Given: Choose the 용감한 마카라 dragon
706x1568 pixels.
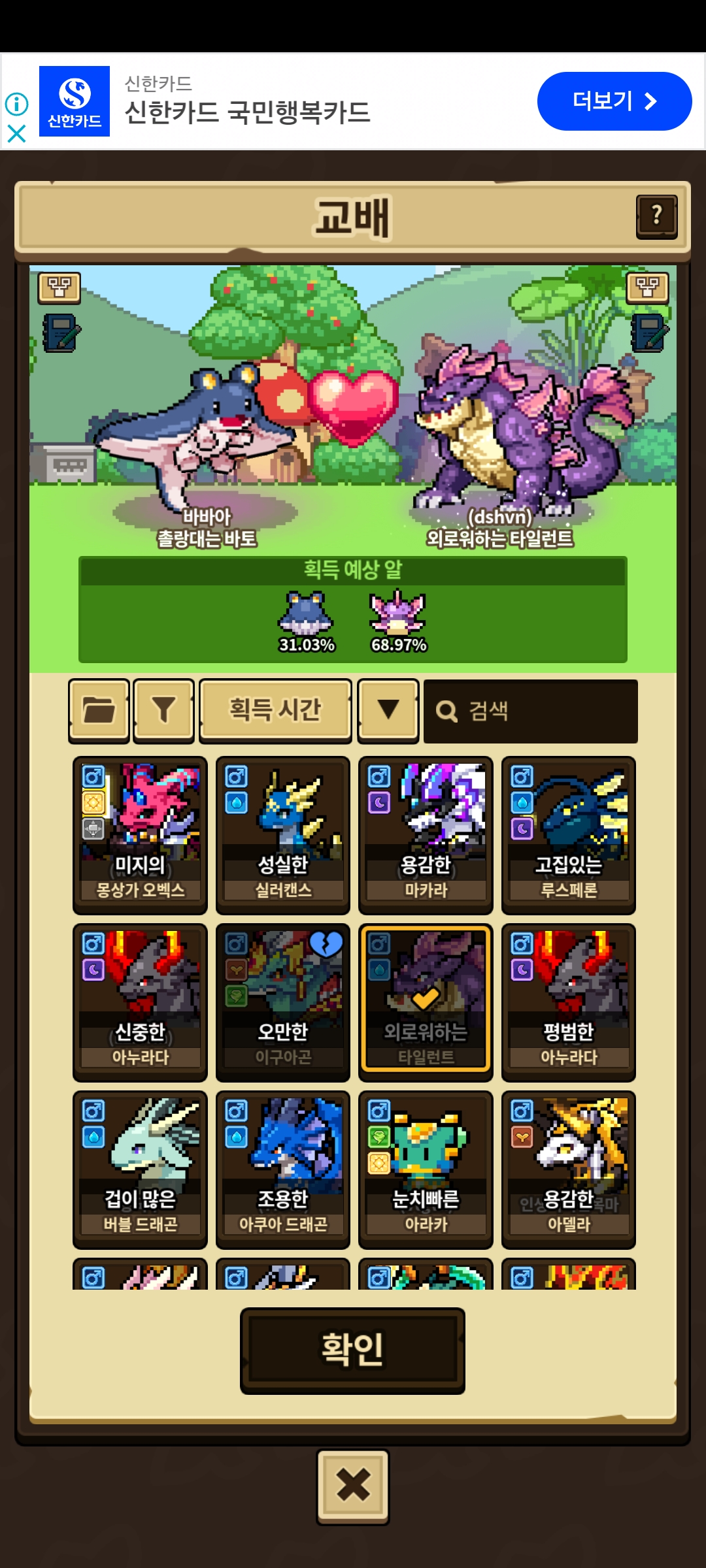Looking at the screenshot, I should point(426,835).
